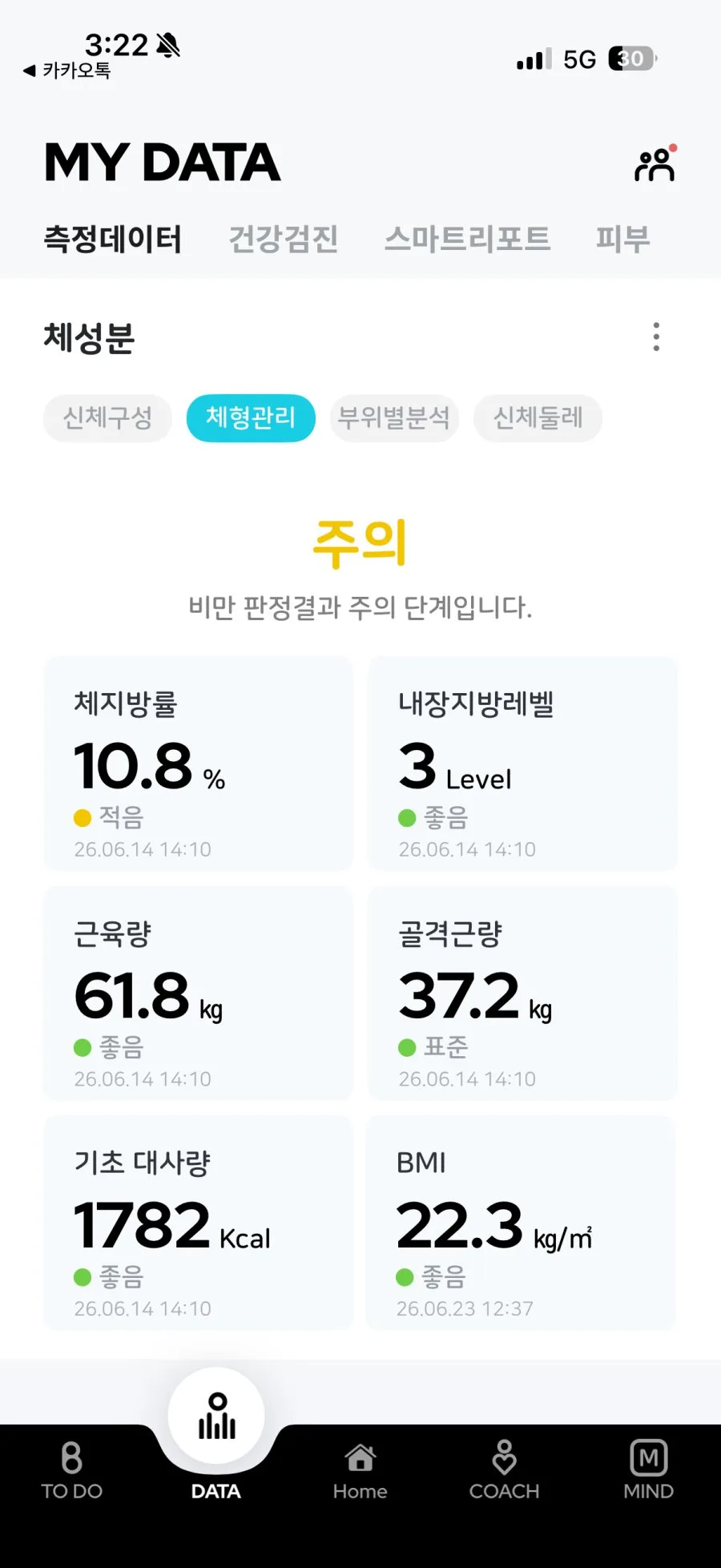Go to the TO DO tab
Image resolution: width=721 pixels, height=1568 pixels.
pos(72,1471)
